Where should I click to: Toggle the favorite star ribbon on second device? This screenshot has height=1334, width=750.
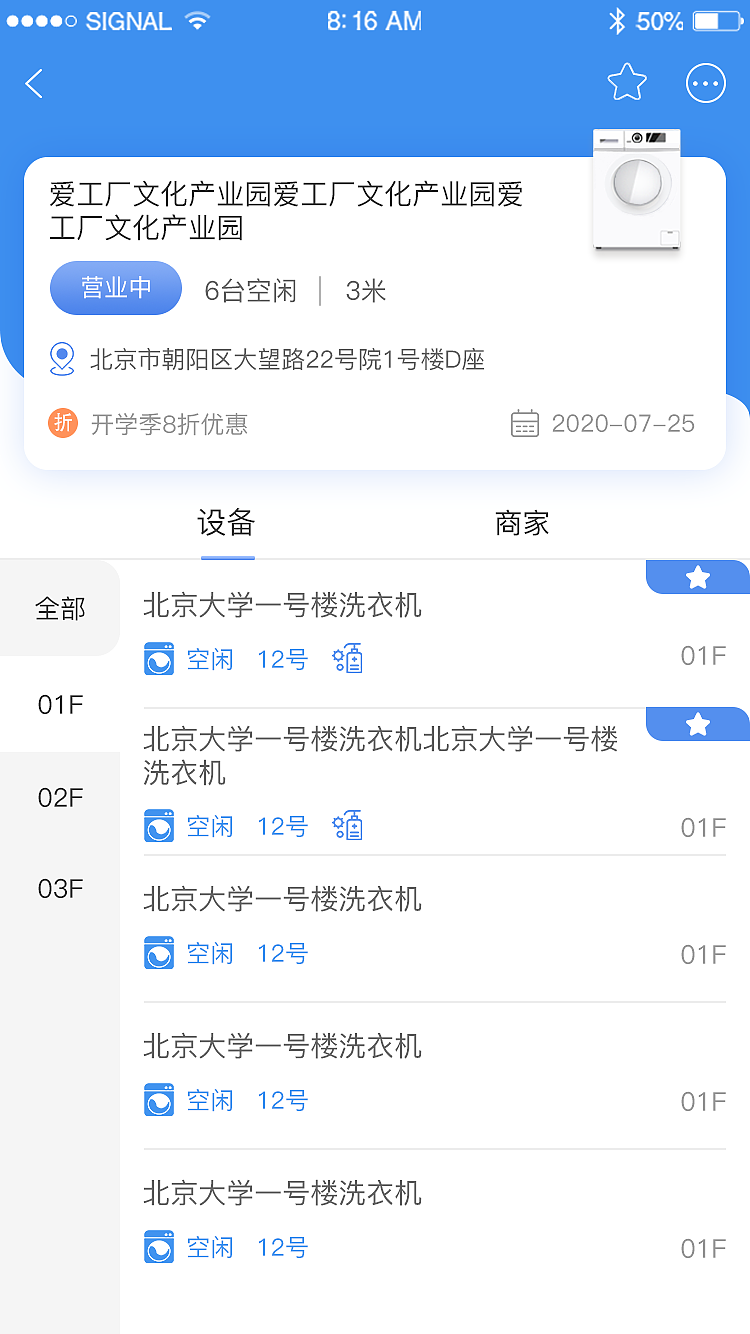(697, 724)
